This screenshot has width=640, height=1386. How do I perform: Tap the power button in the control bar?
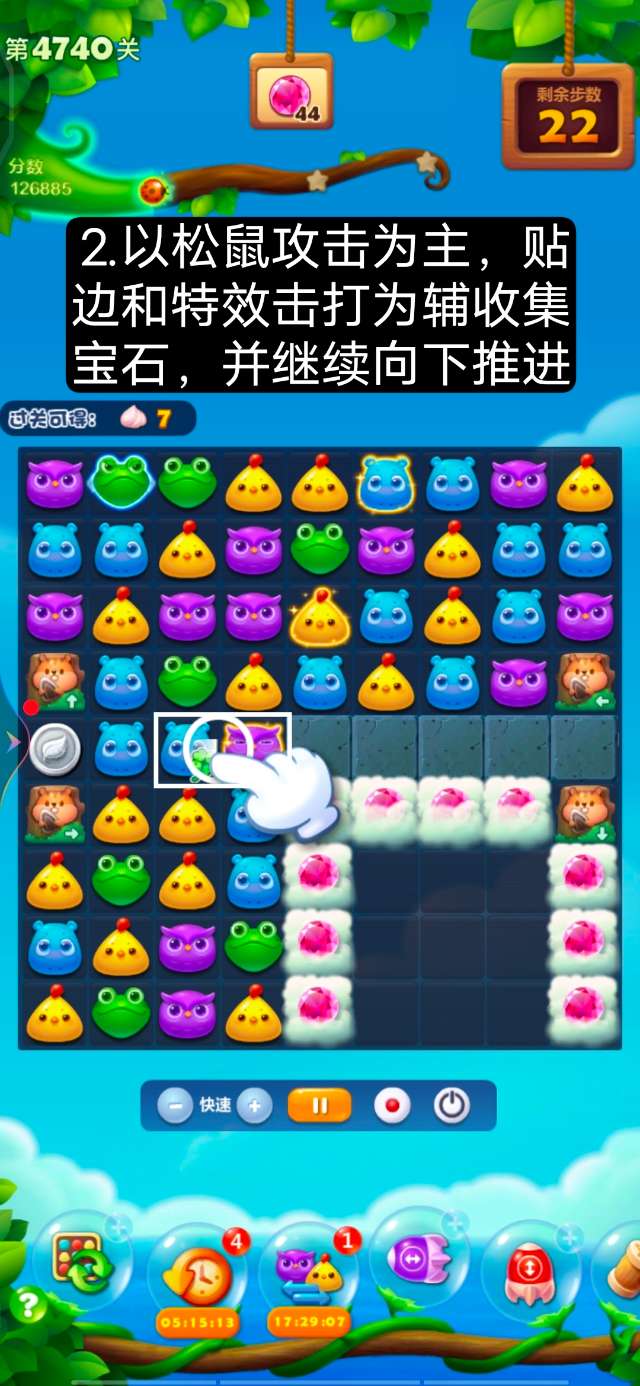pyautogui.click(x=452, y=1106)
